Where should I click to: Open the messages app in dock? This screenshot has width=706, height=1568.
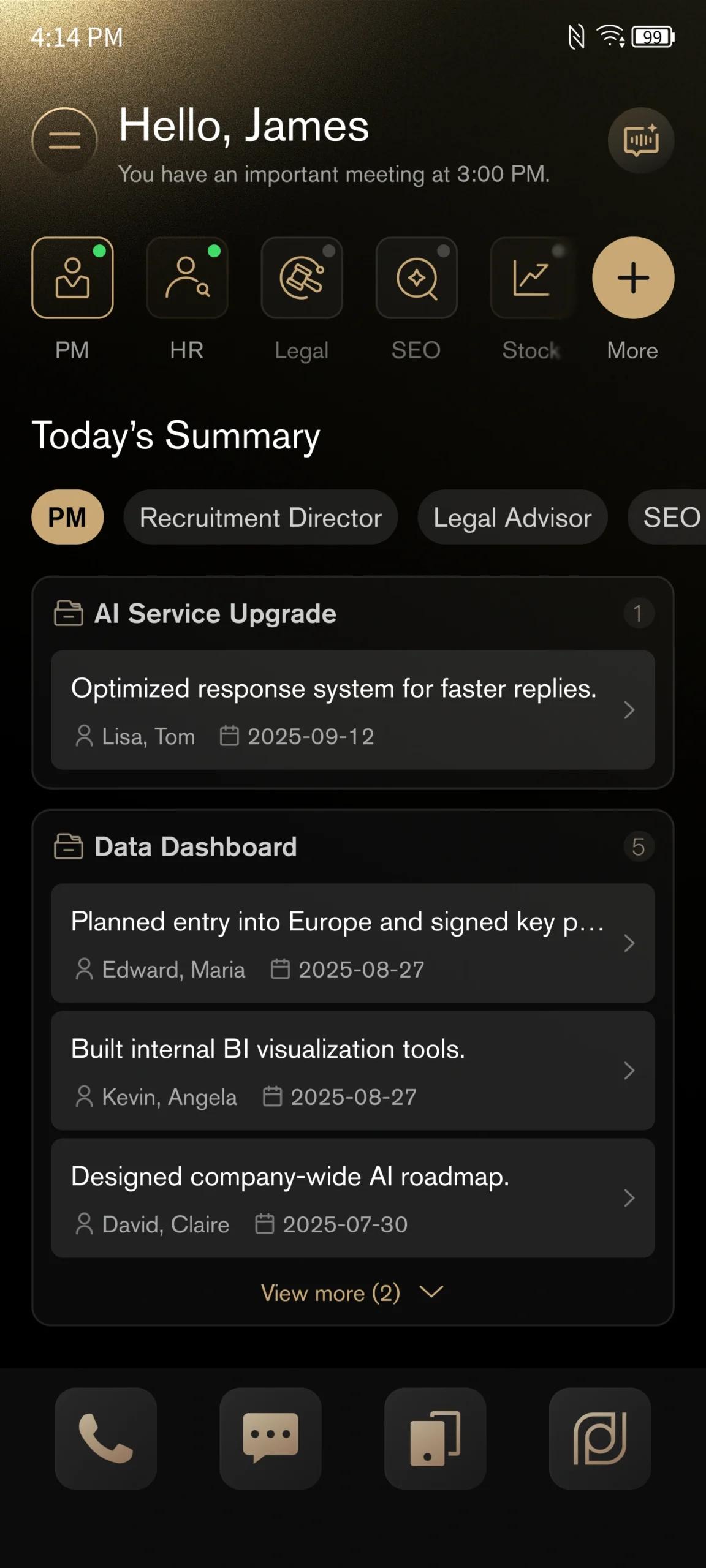[270, 1438]
